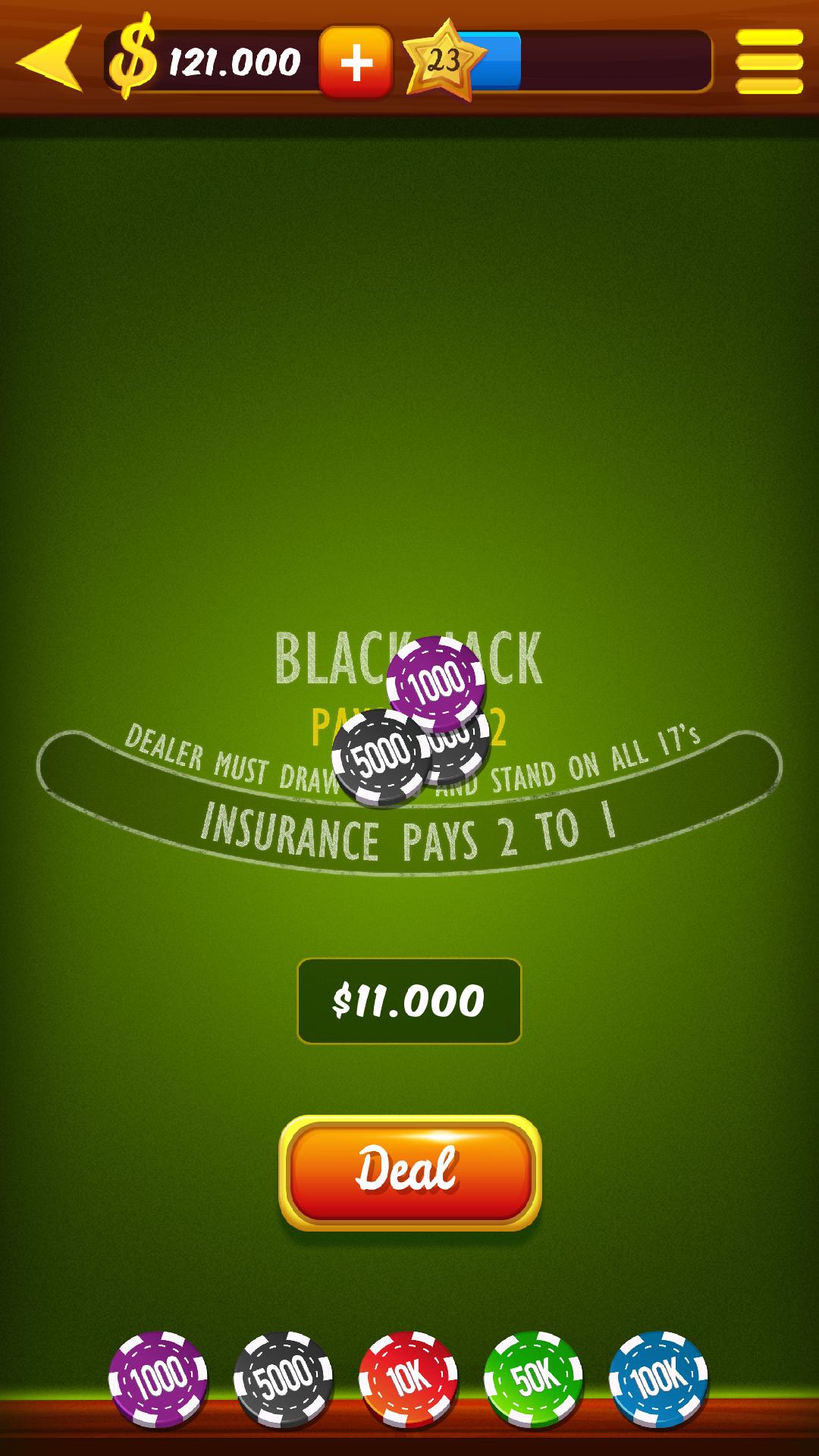Remove the placed 1000 chip on the table
Screen dimensions: 819x1456
click(x=436, y=679)
